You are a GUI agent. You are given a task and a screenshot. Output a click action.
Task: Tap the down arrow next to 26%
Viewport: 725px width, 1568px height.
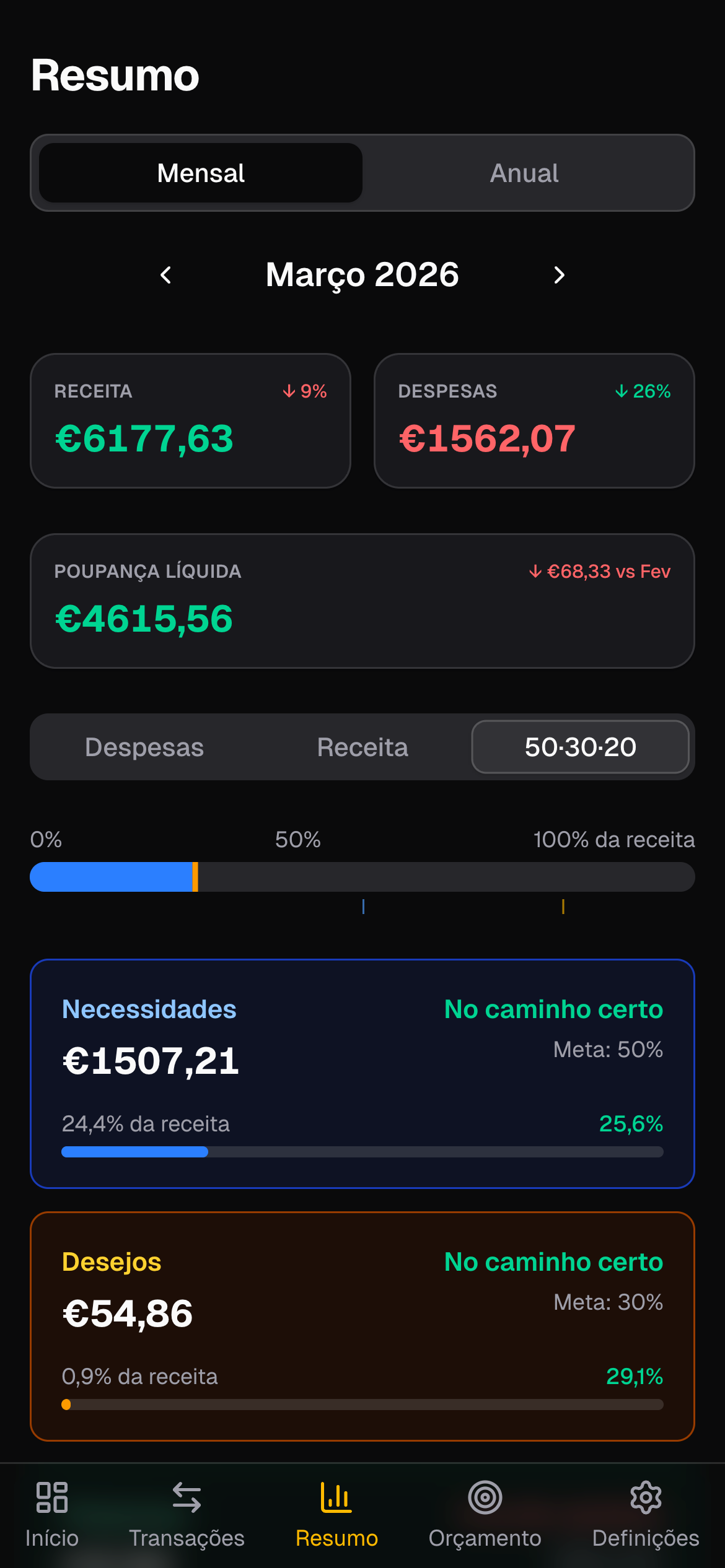click(620, 391)
